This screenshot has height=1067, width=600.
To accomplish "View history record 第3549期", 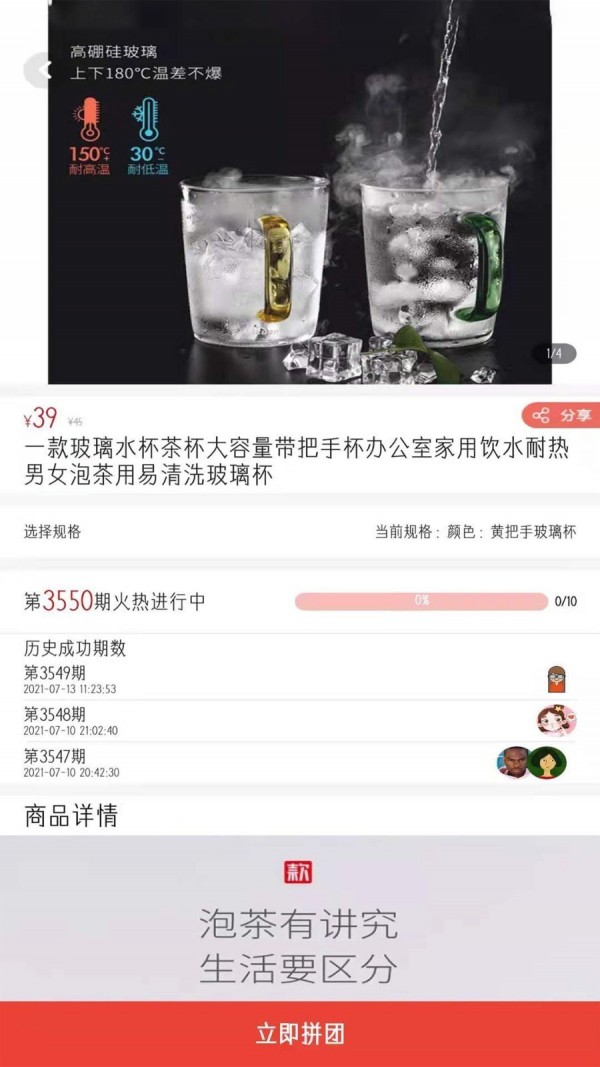I will pos(300,680).
